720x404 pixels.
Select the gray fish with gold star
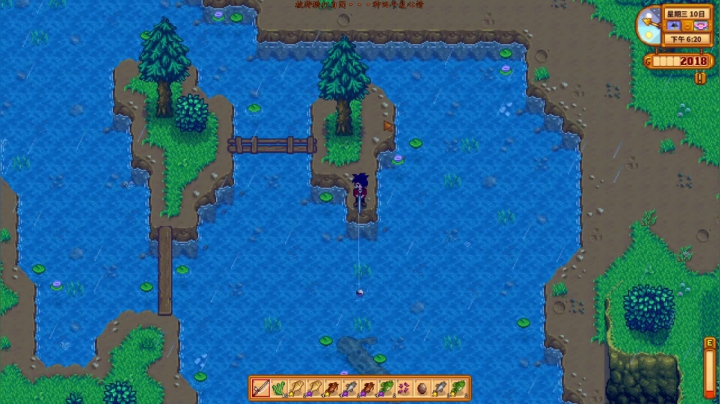pyautogui.click(x=441, y=387)
